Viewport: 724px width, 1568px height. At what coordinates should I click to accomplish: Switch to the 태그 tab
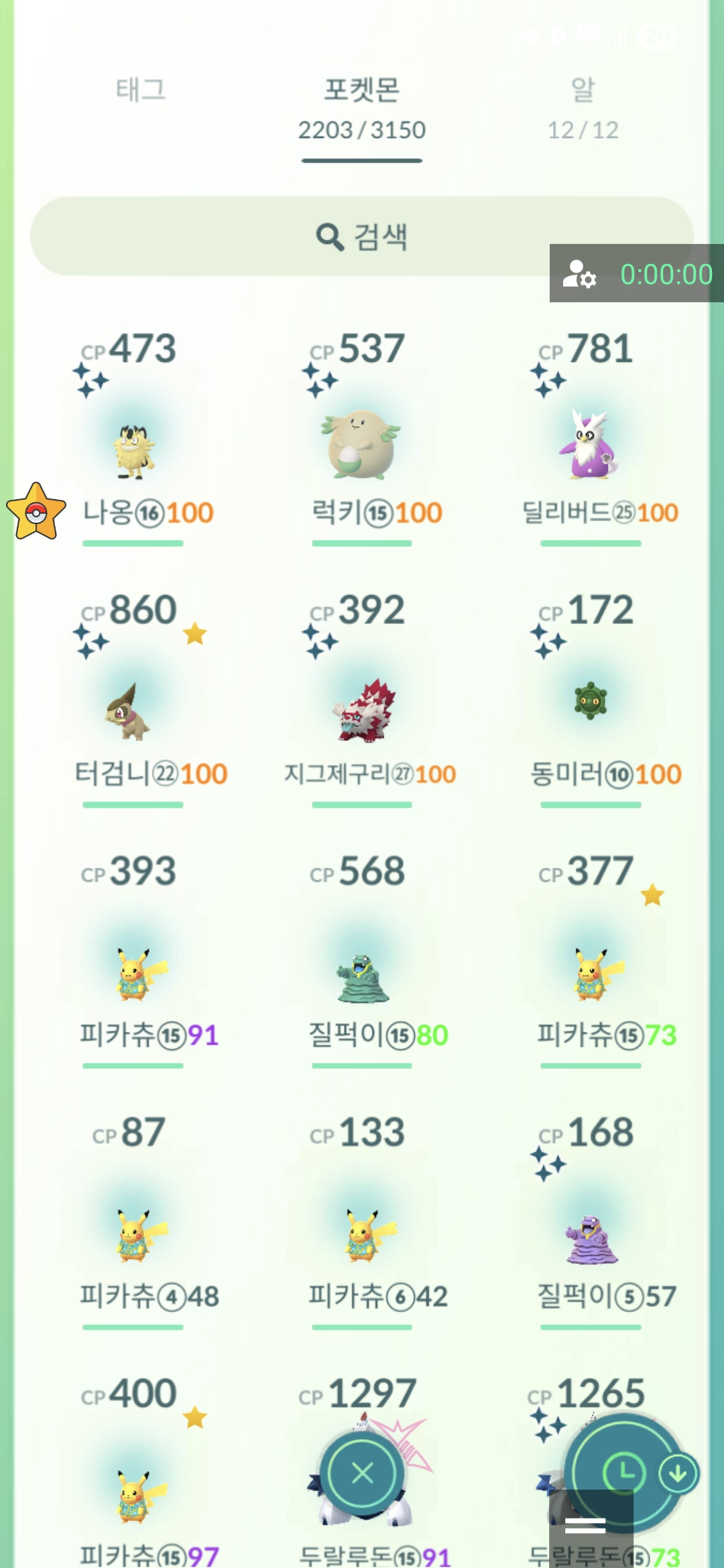[x=141, y=90]
